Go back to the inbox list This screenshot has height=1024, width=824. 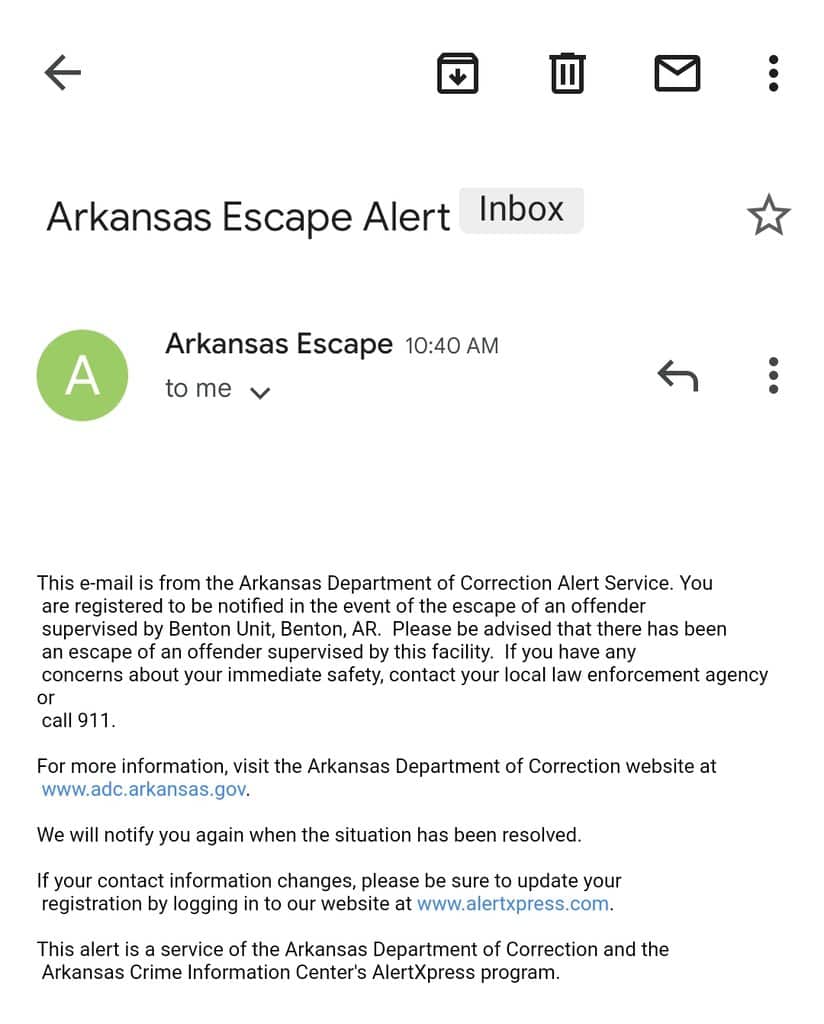[62, 73]
